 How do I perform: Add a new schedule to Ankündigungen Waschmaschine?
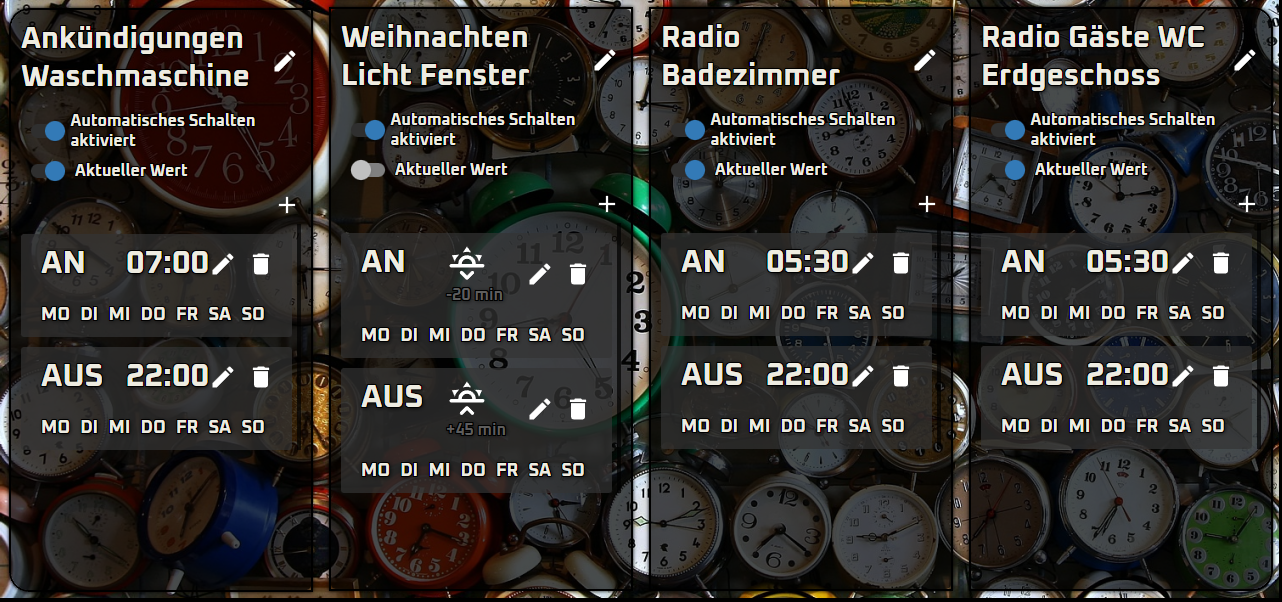[287, 205]
